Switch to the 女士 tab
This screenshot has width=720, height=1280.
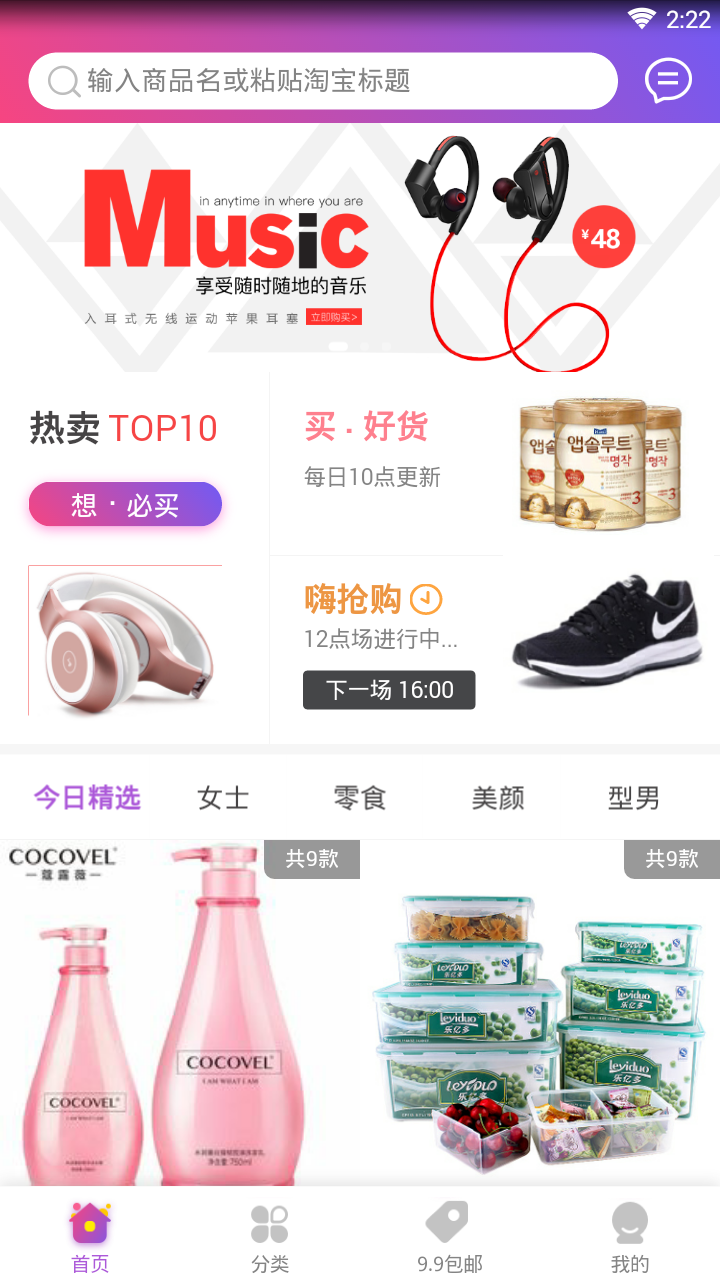(x=222, y=797)
